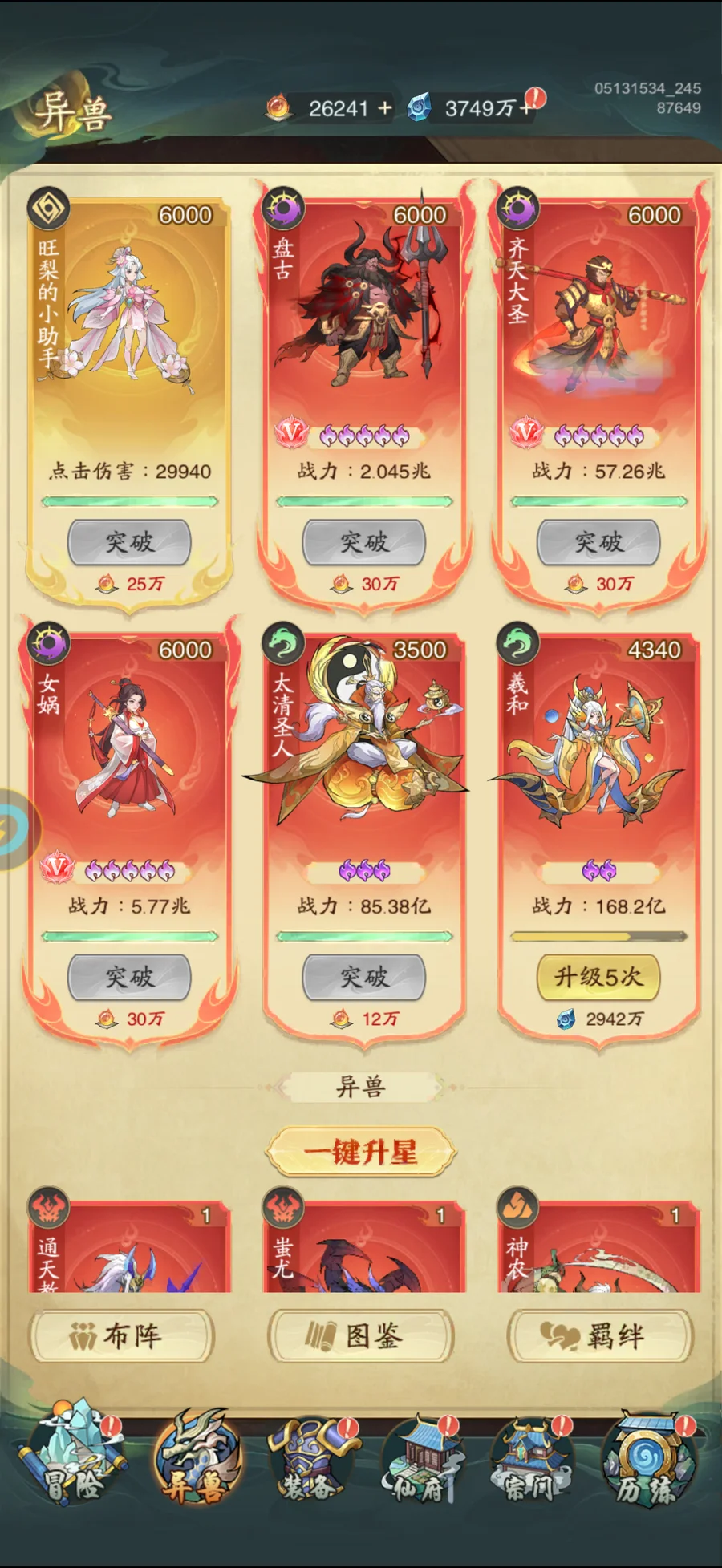Open the 羁绊 bonds screen
Screen dimensions: 722x1568
(599, 1336)
